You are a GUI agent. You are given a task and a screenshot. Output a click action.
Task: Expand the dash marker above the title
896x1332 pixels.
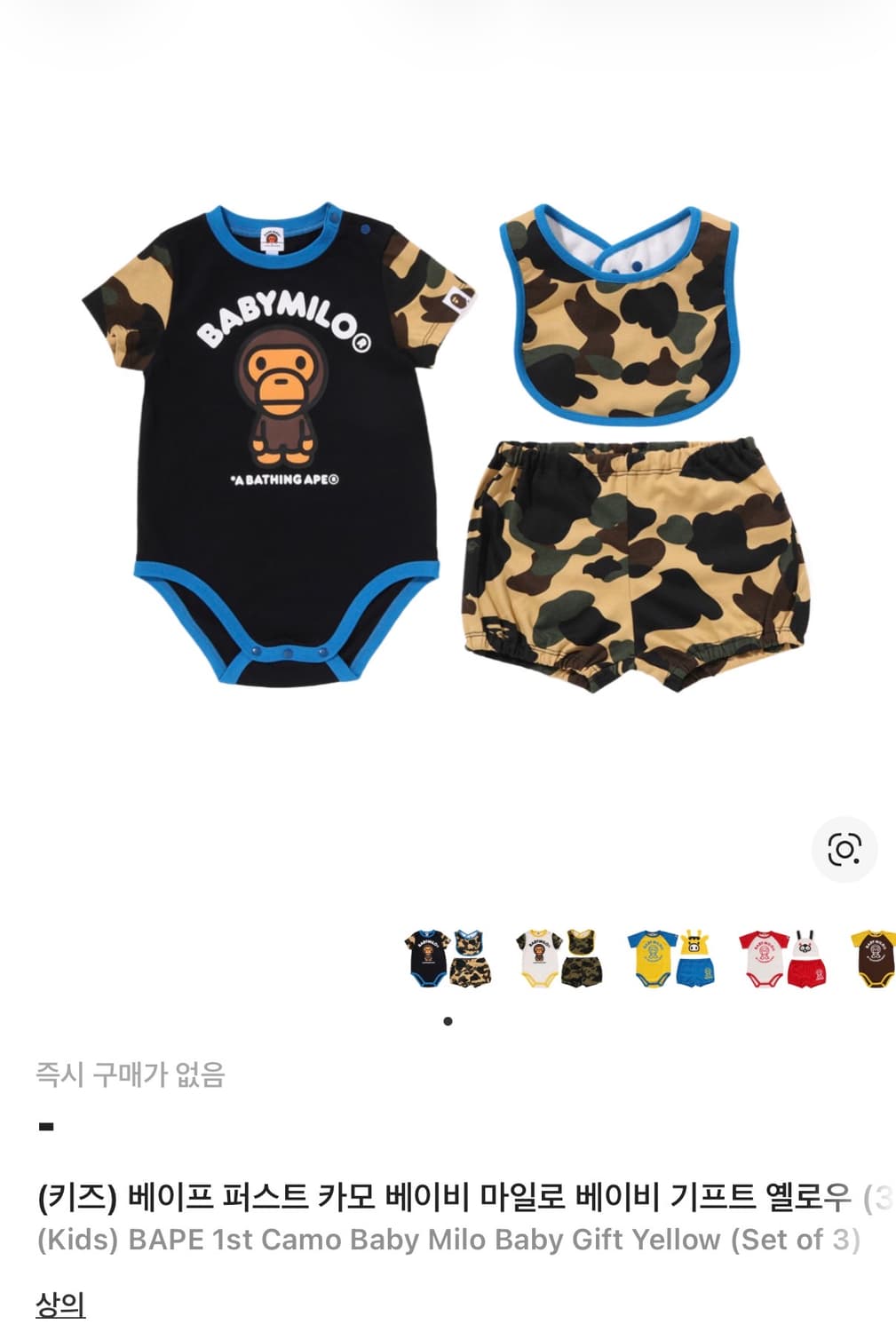click(47, 1127)
